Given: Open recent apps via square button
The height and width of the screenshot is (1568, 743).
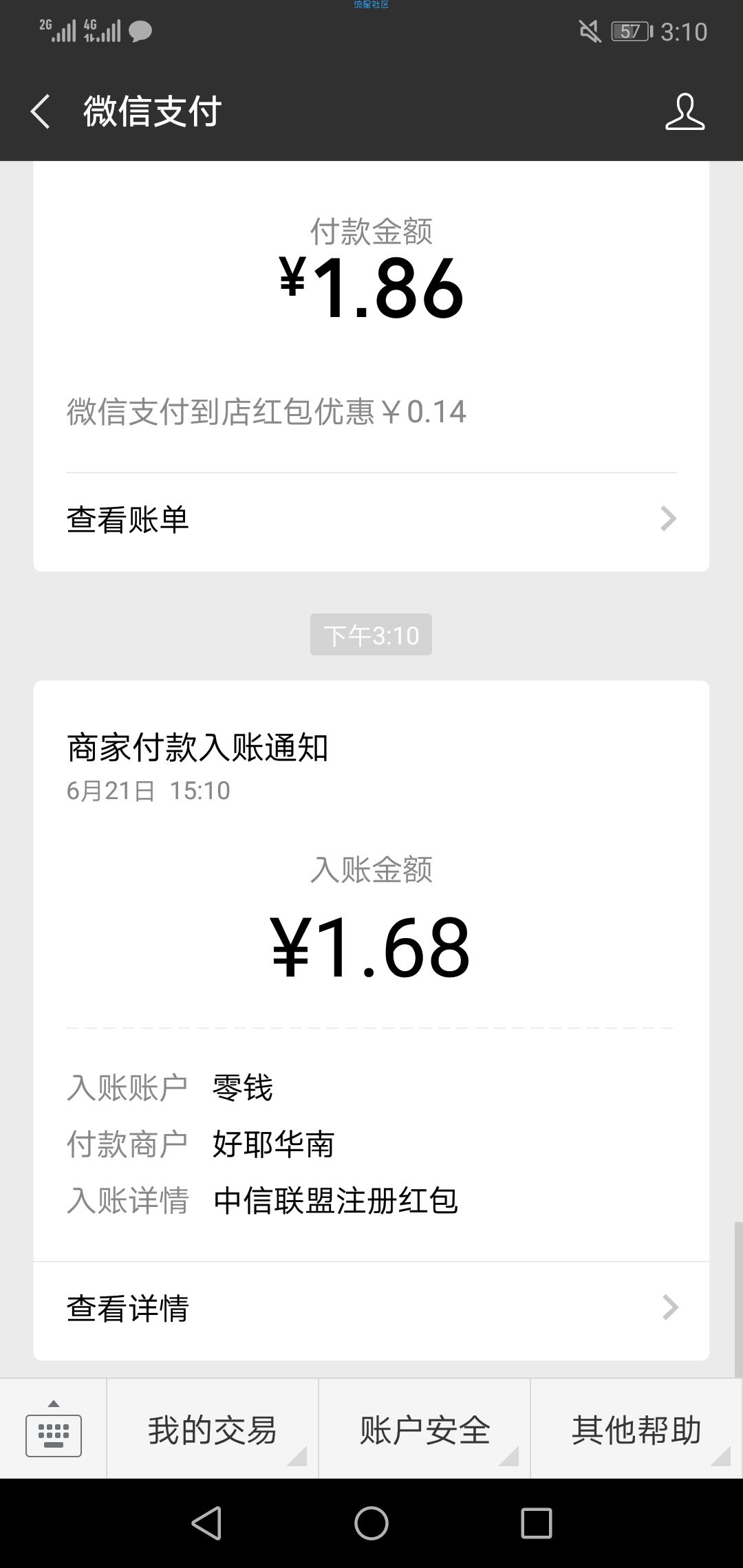Looking at the screenshot, I should tap(537, 1523).
